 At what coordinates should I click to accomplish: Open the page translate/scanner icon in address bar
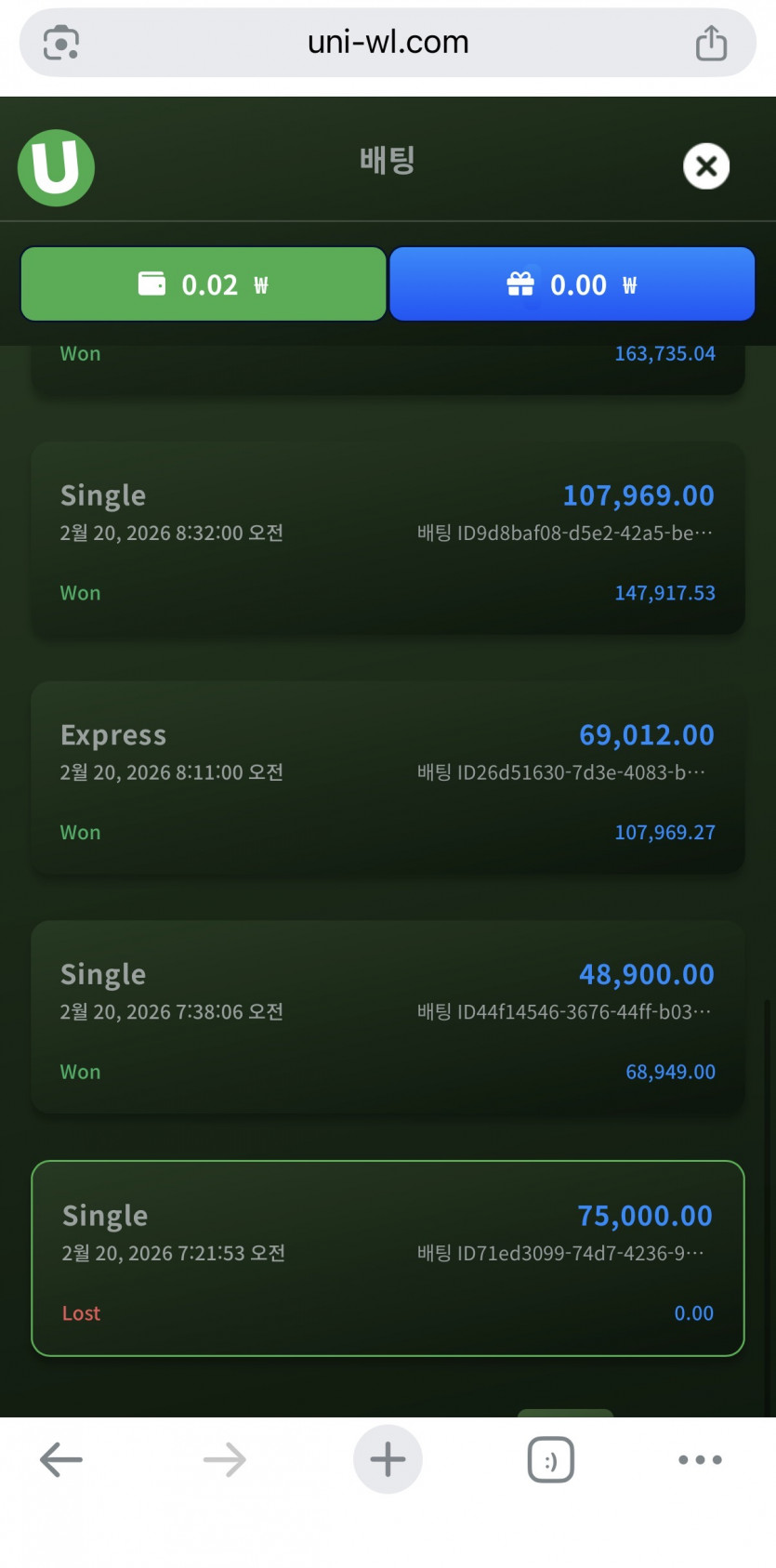pyautogui.click(x=58, y=43)
